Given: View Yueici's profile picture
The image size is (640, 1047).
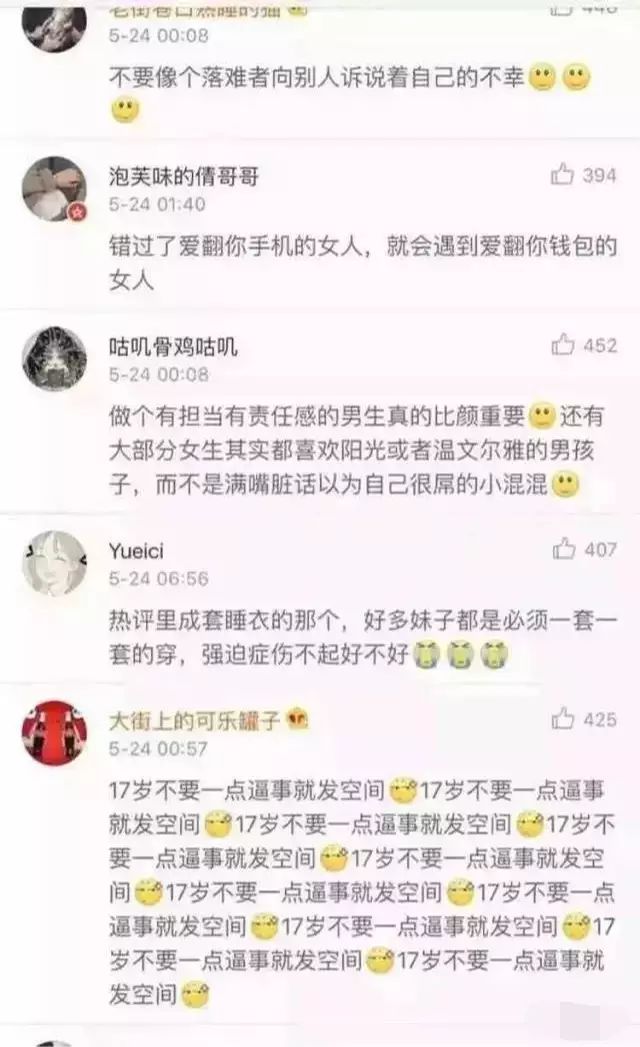Looking at the screenshot, I should click(x=54, y=562).
